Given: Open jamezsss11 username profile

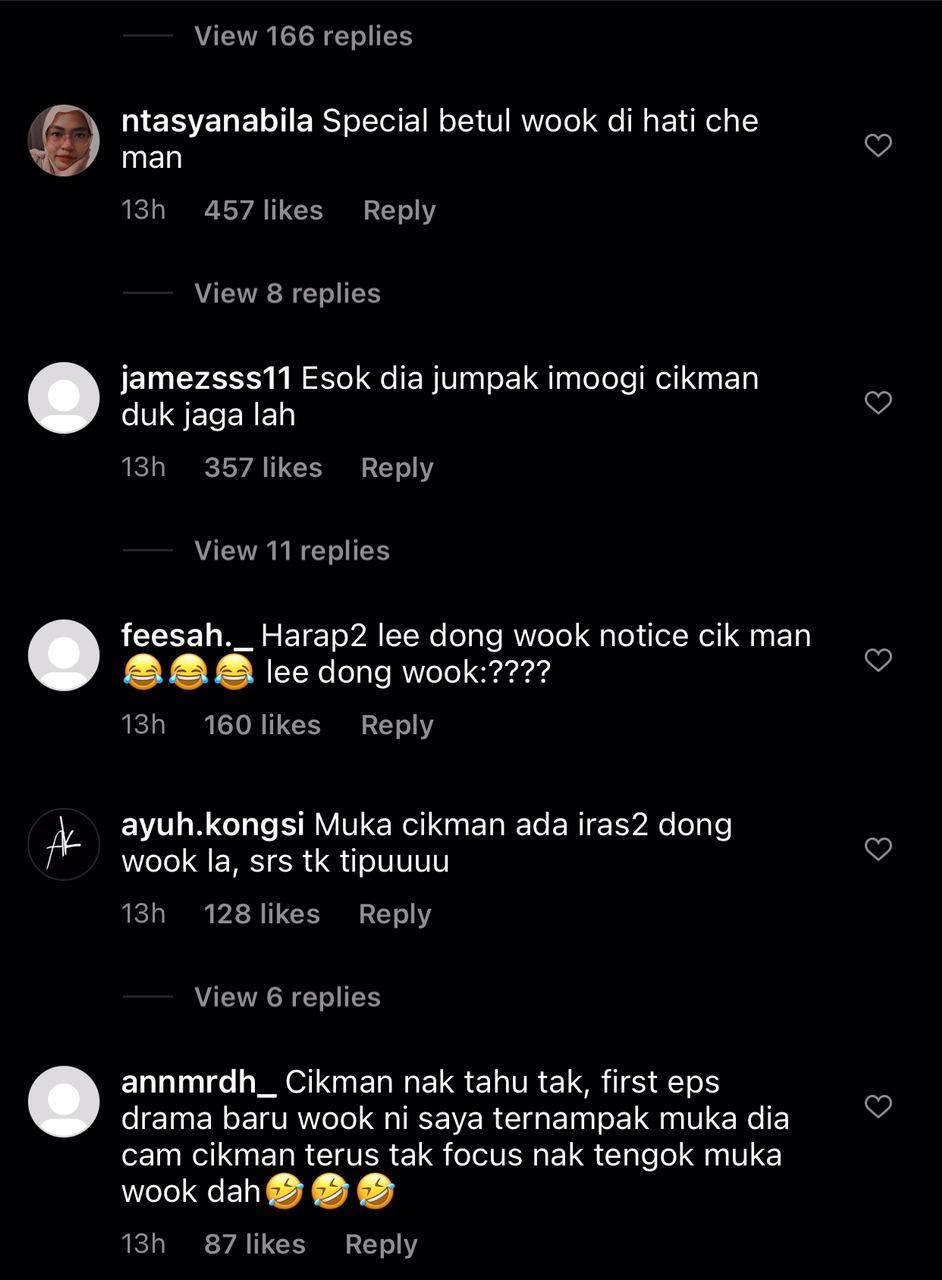Looking at the screenshot, I should [206, 380].
